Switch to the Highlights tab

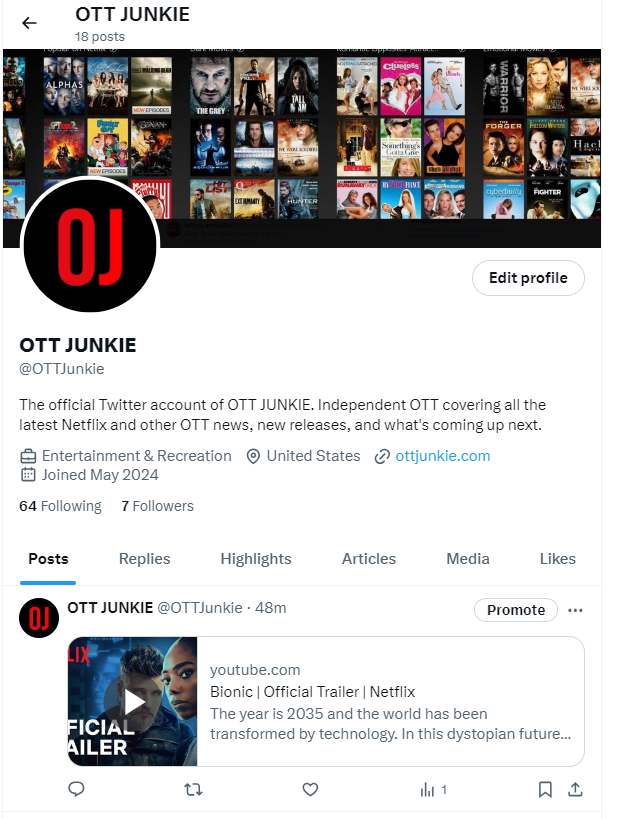pyautogui.click(x=256, y=559)
